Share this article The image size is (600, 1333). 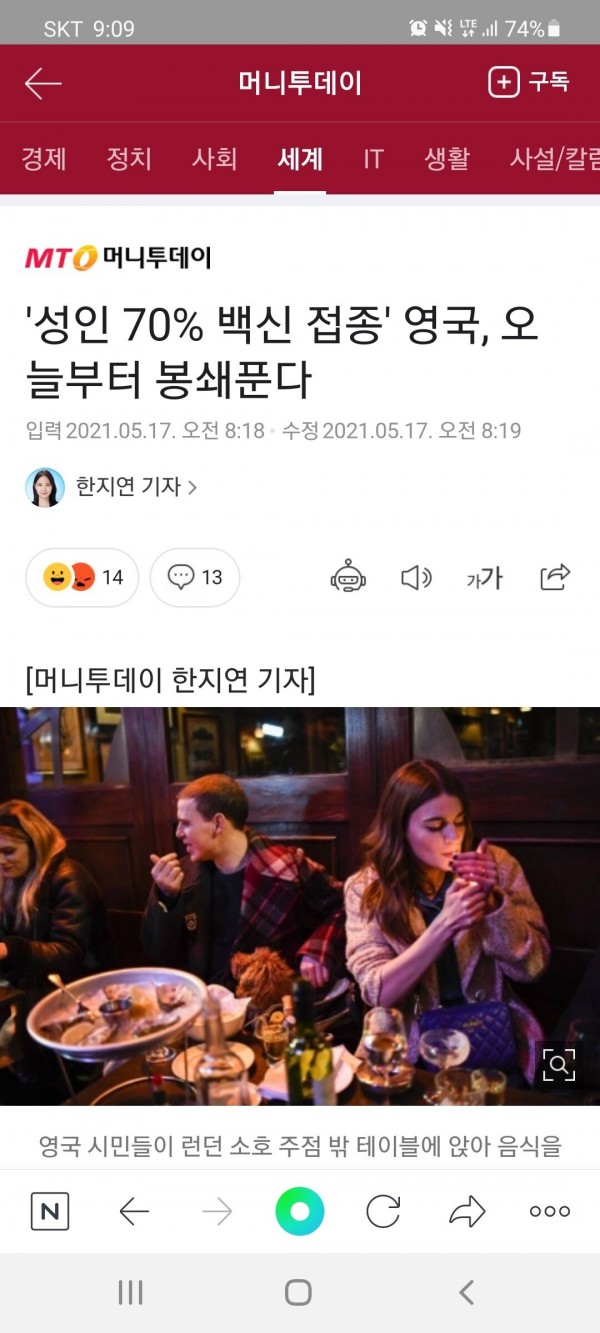coord(555,577)
